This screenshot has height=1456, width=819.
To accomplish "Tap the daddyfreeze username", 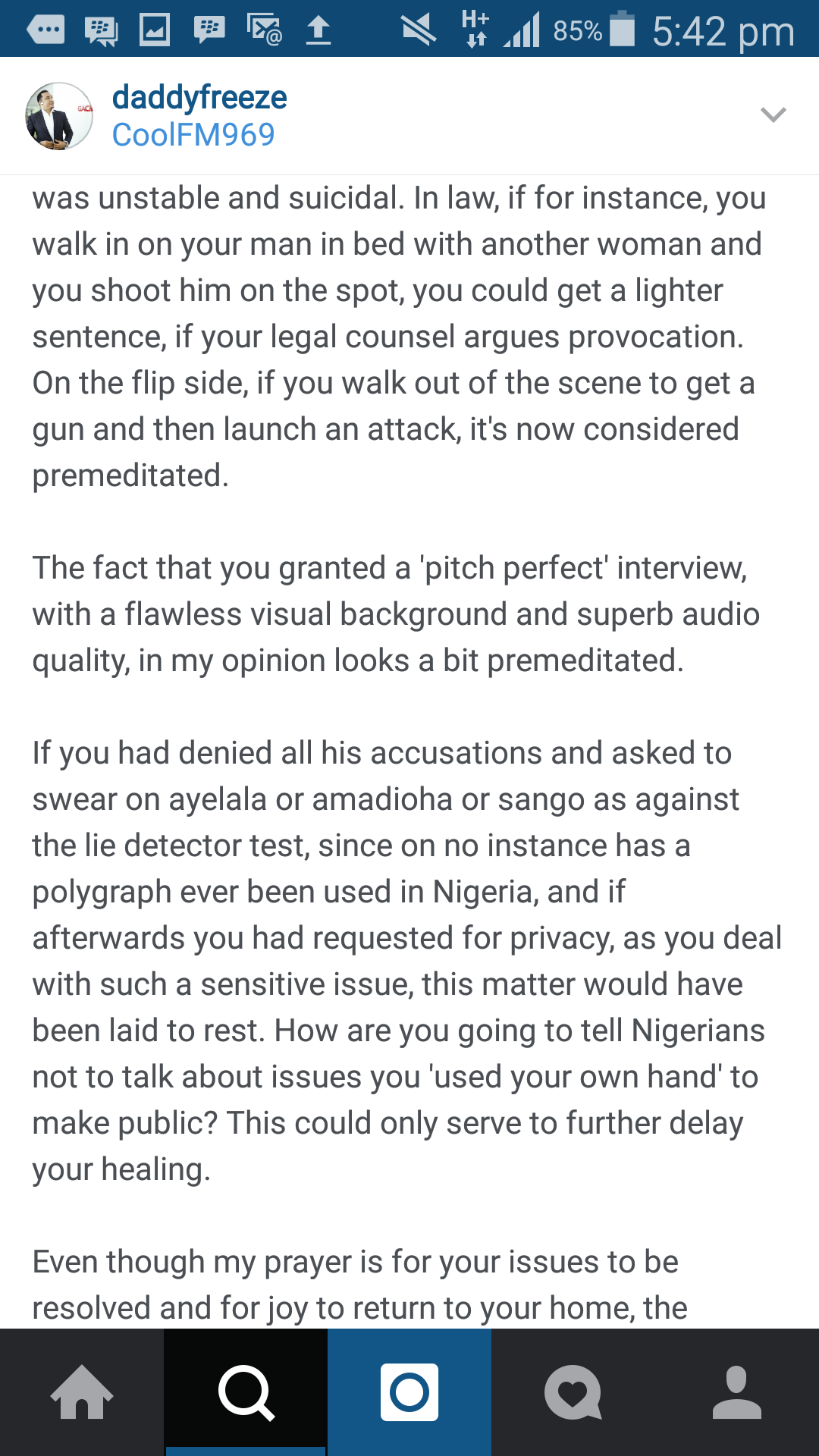I will 199,97.
